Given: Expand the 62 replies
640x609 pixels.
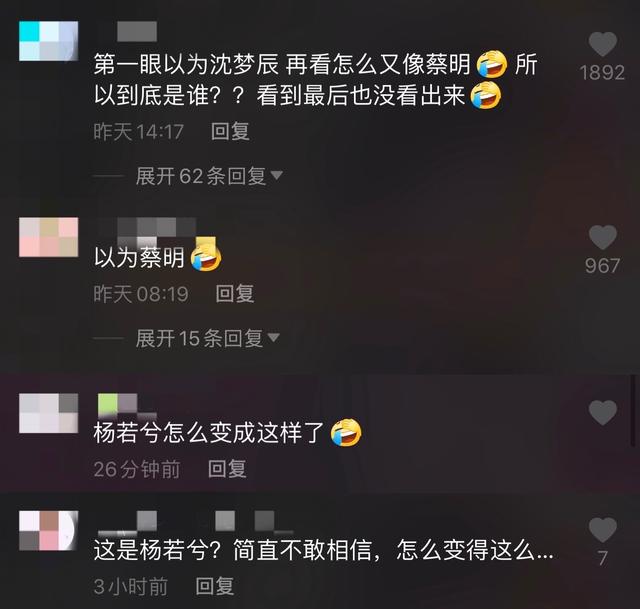Looking at the screenshot, I should click(x=210, y=176).
